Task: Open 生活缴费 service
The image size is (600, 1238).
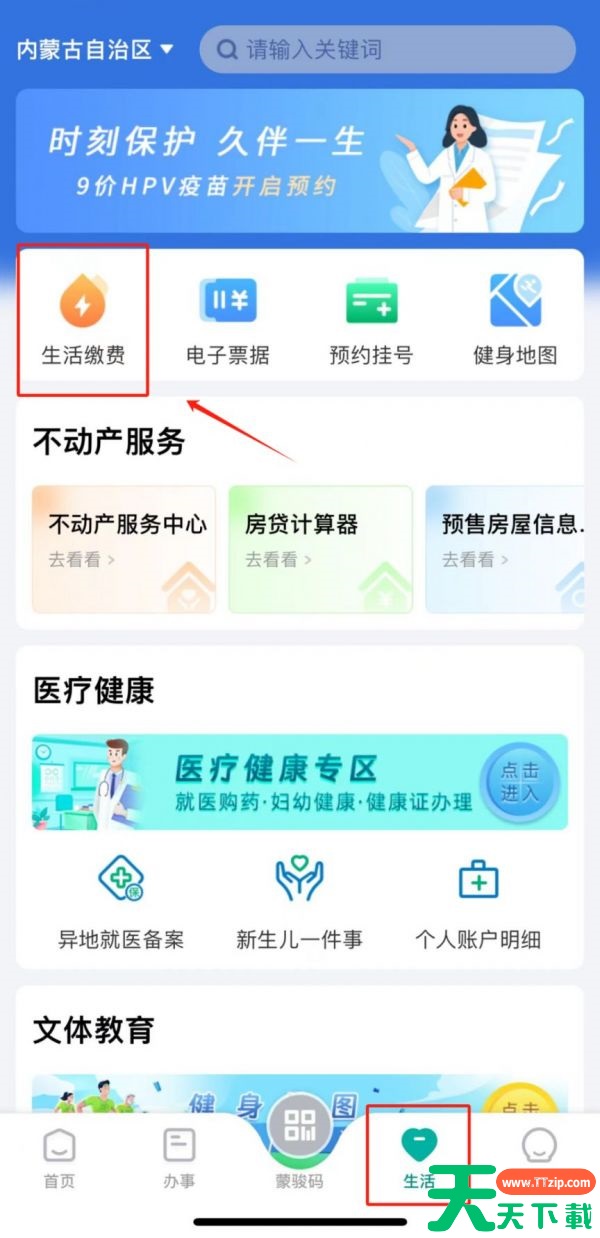Action: click(83, 318)
